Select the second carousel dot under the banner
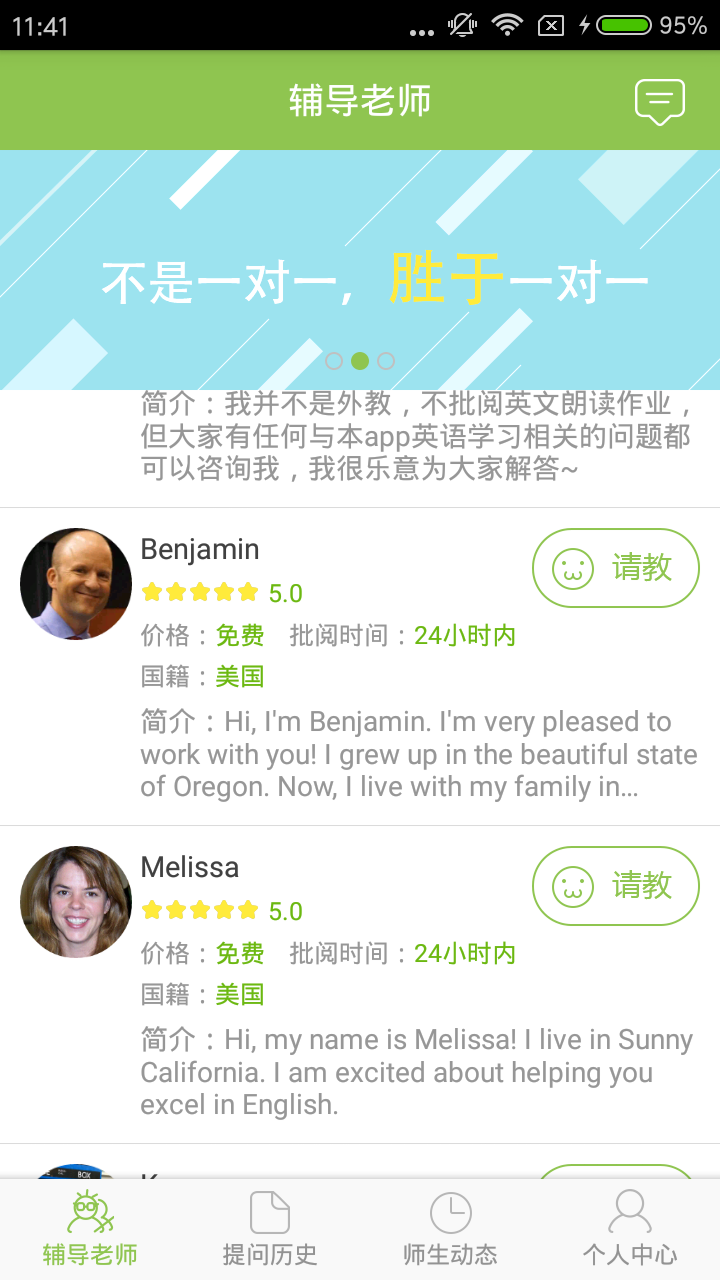This screenshot has height=1280, width=720. (361, 361)
